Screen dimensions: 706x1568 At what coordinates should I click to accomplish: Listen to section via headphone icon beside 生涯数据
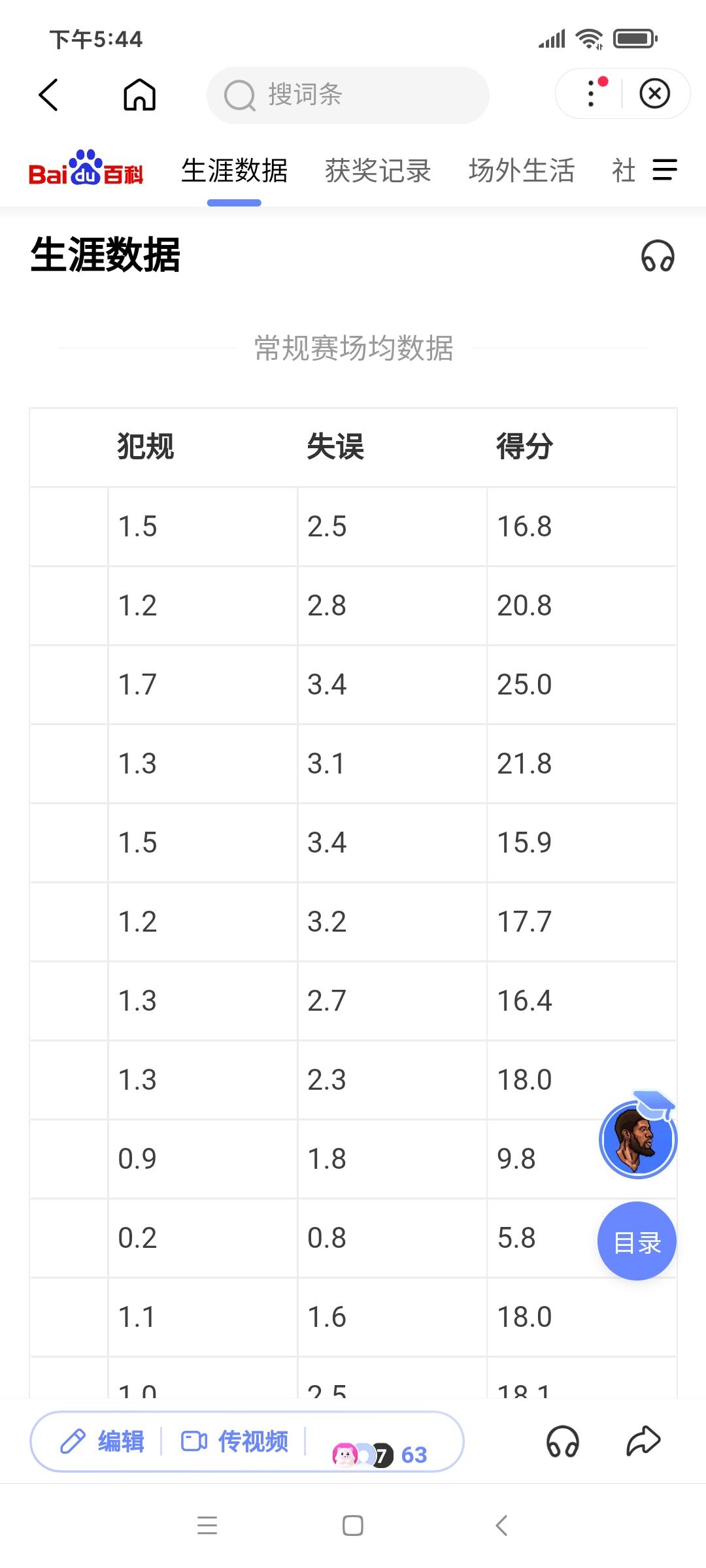pos(657,255)
